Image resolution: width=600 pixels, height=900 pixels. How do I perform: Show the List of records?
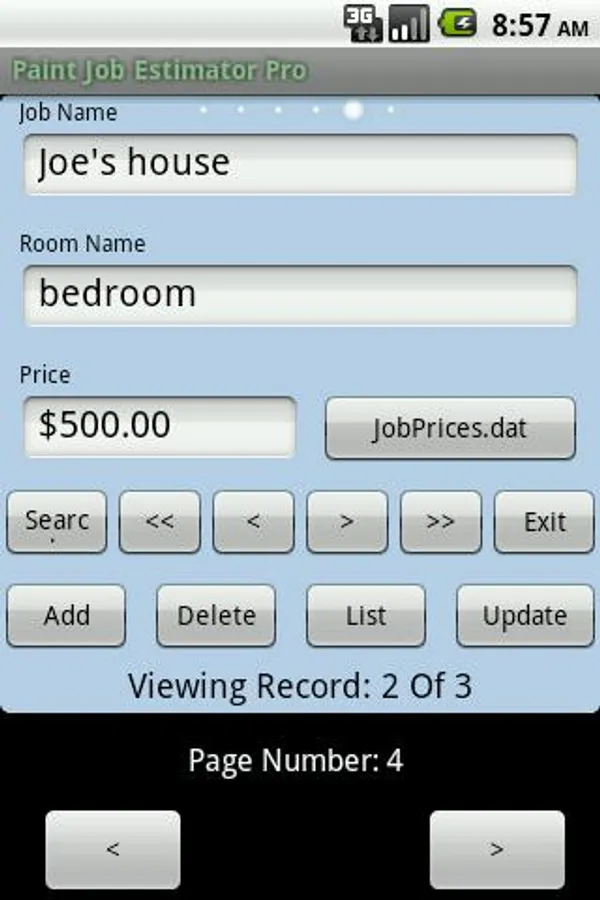point(366,616)
